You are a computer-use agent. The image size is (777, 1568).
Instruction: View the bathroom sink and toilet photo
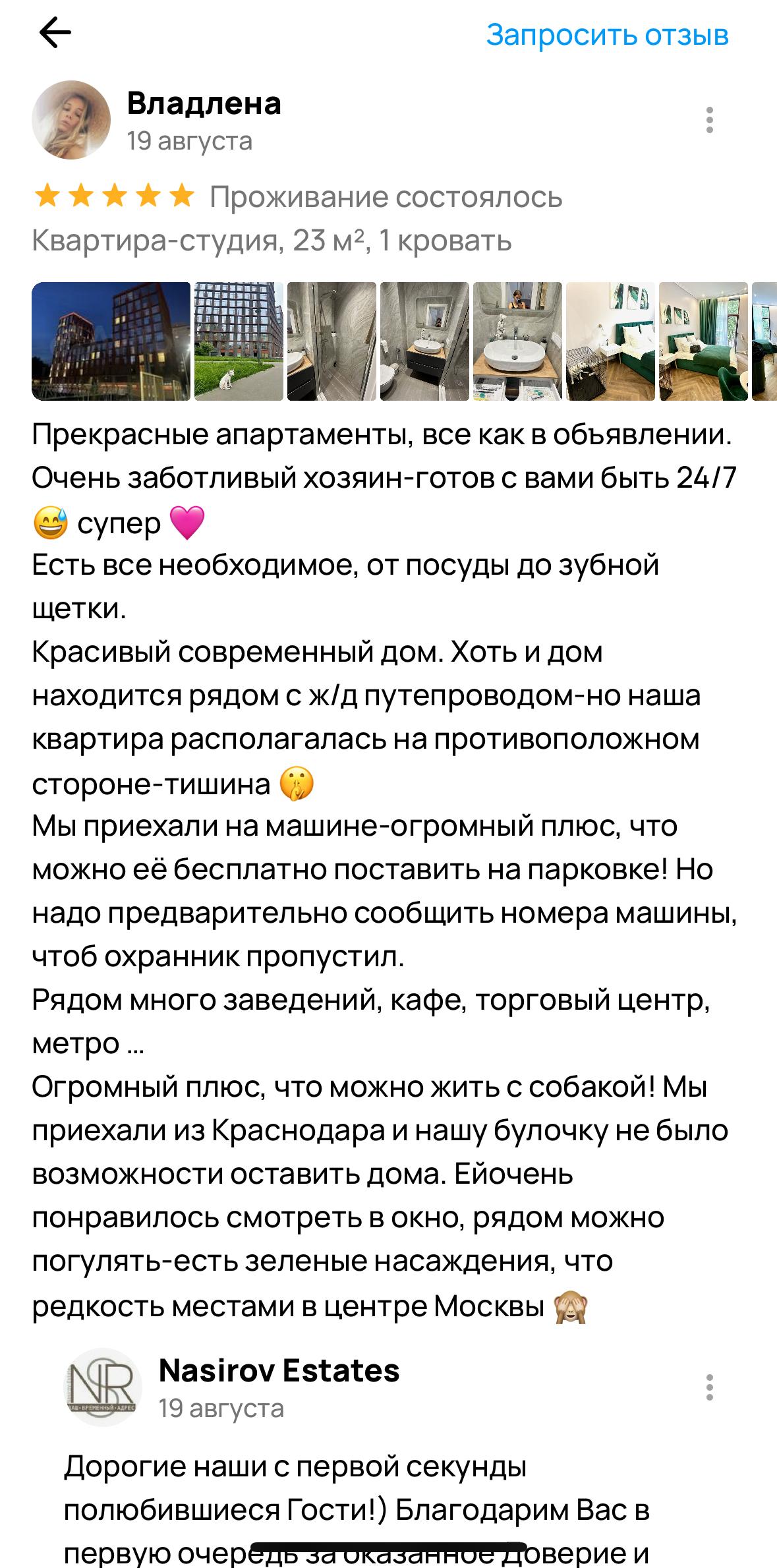(424, 341)
